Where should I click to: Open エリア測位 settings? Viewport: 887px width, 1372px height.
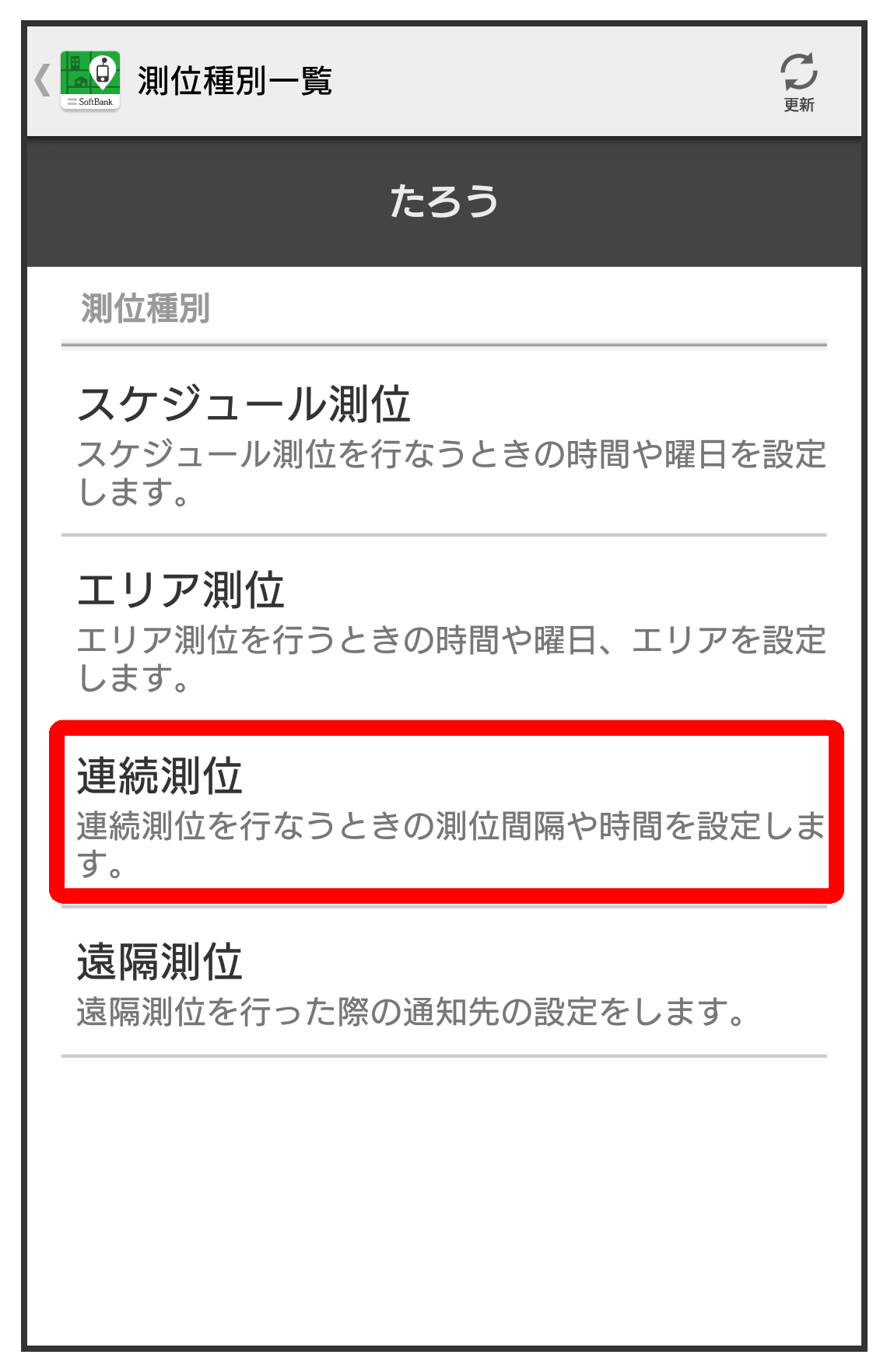click(x=443, y=628)
